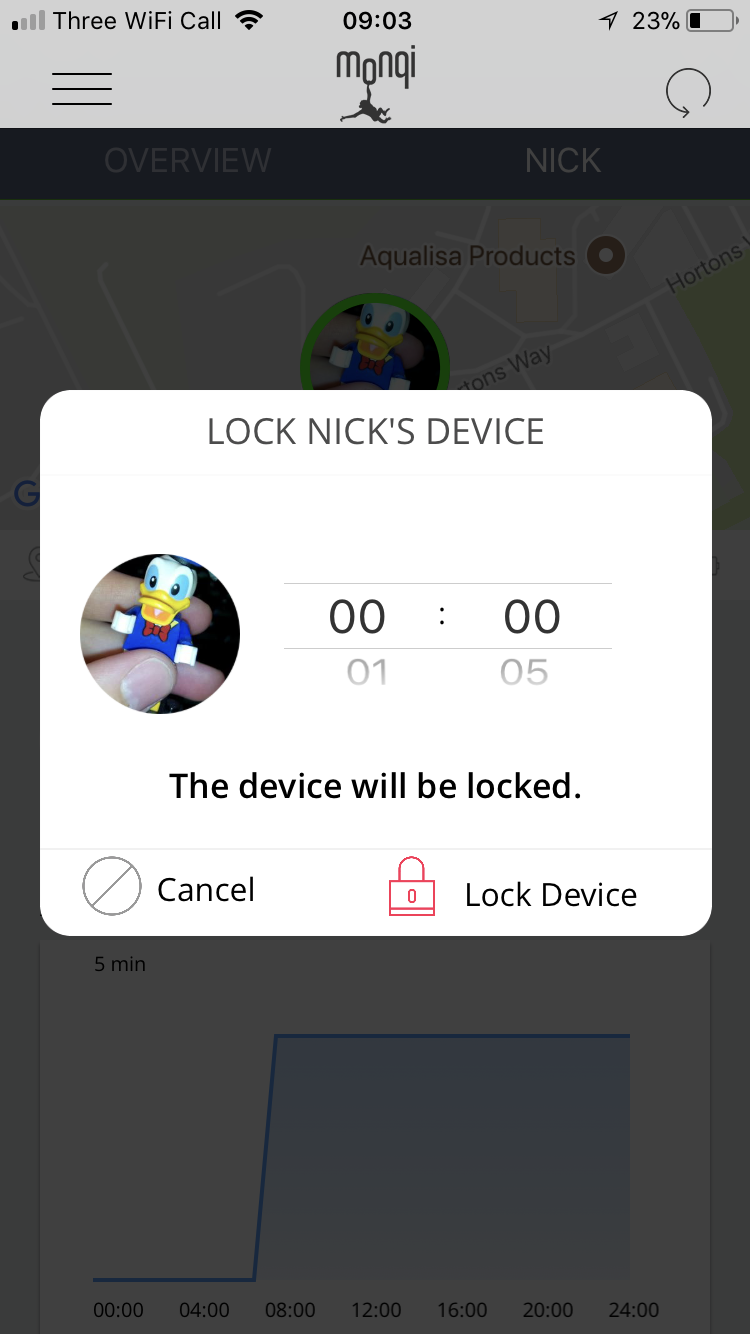Viewport: 750px width, 1334px height.
Task: Select 01 in the hours picker
Action: [x=366, y=673]
